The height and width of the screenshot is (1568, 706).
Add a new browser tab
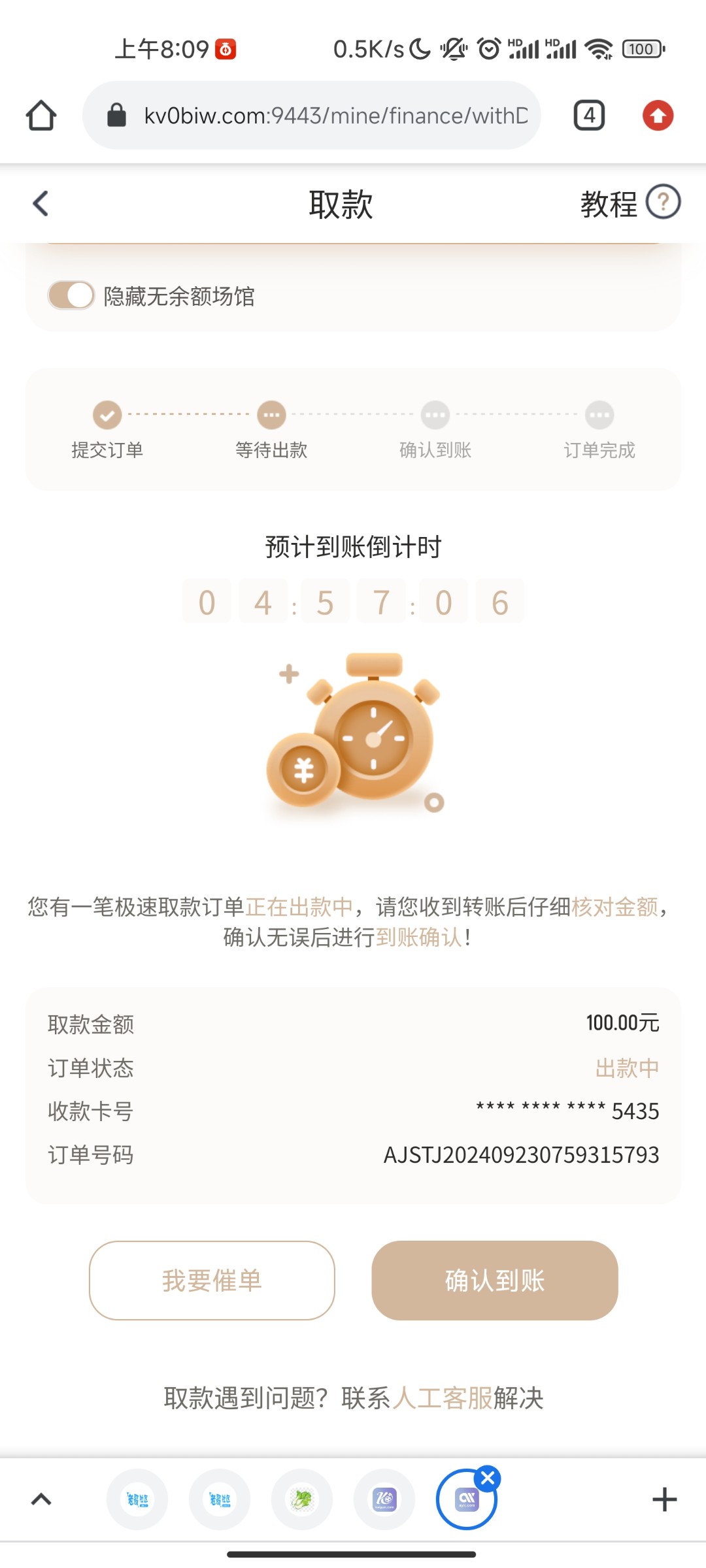[x=664, y=1499]
